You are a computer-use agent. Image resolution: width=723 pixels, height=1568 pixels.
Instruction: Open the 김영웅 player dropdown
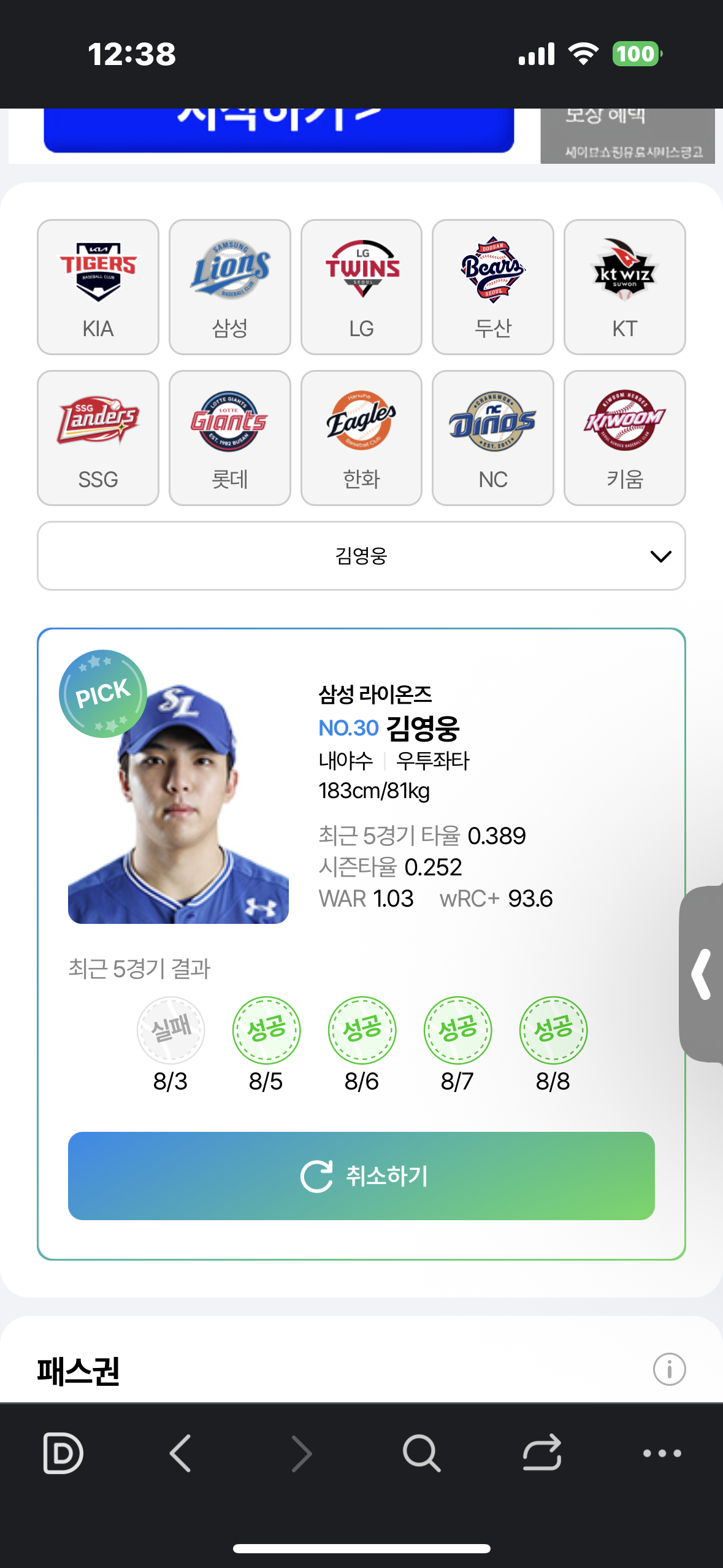(x=361, y=556)
